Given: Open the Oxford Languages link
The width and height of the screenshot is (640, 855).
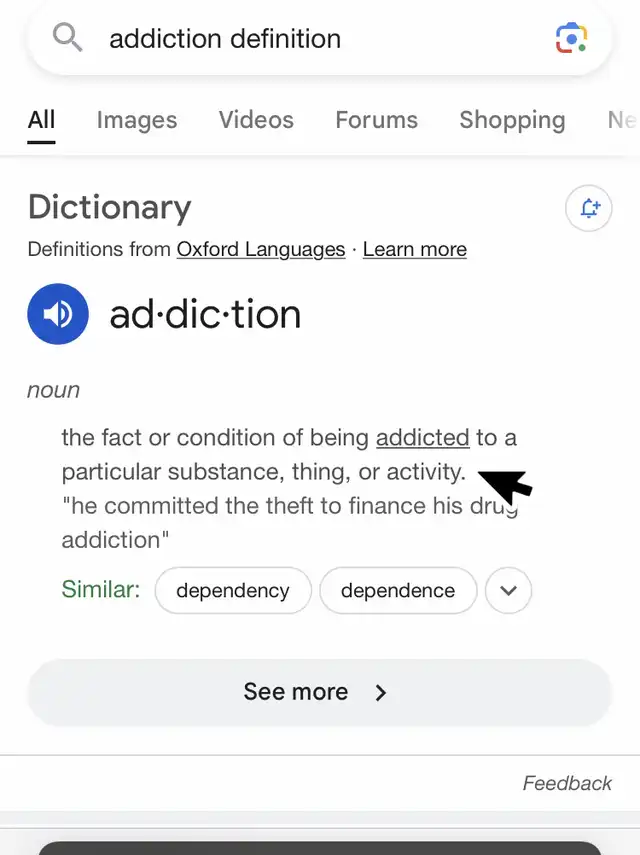Looking at the screenshot, I should click(261, 250).
